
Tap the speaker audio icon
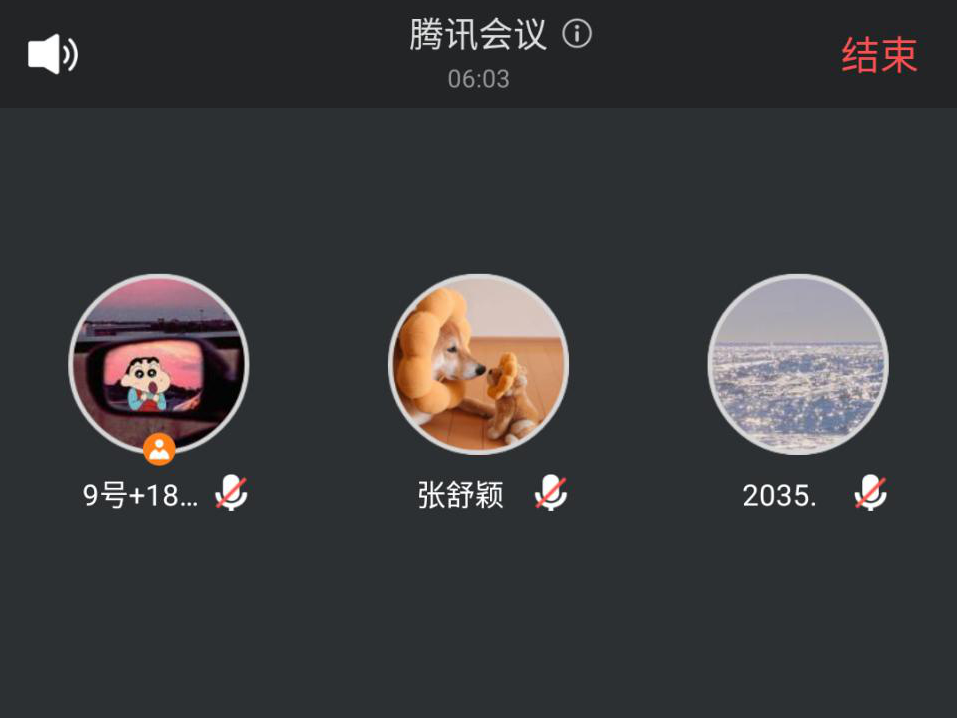52,54
